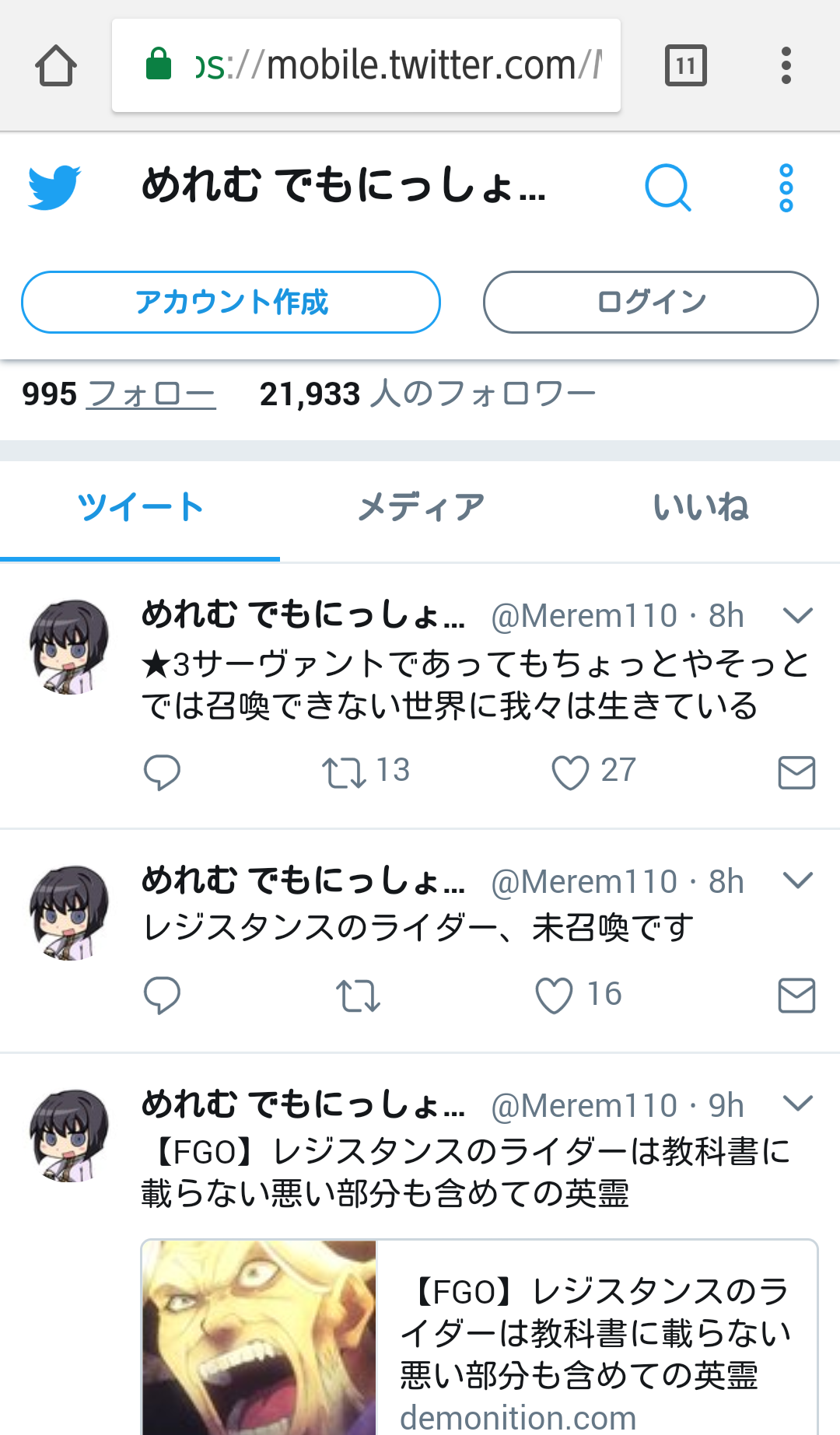
Task: Tap the browser address bar
Action: click(366, 65)
